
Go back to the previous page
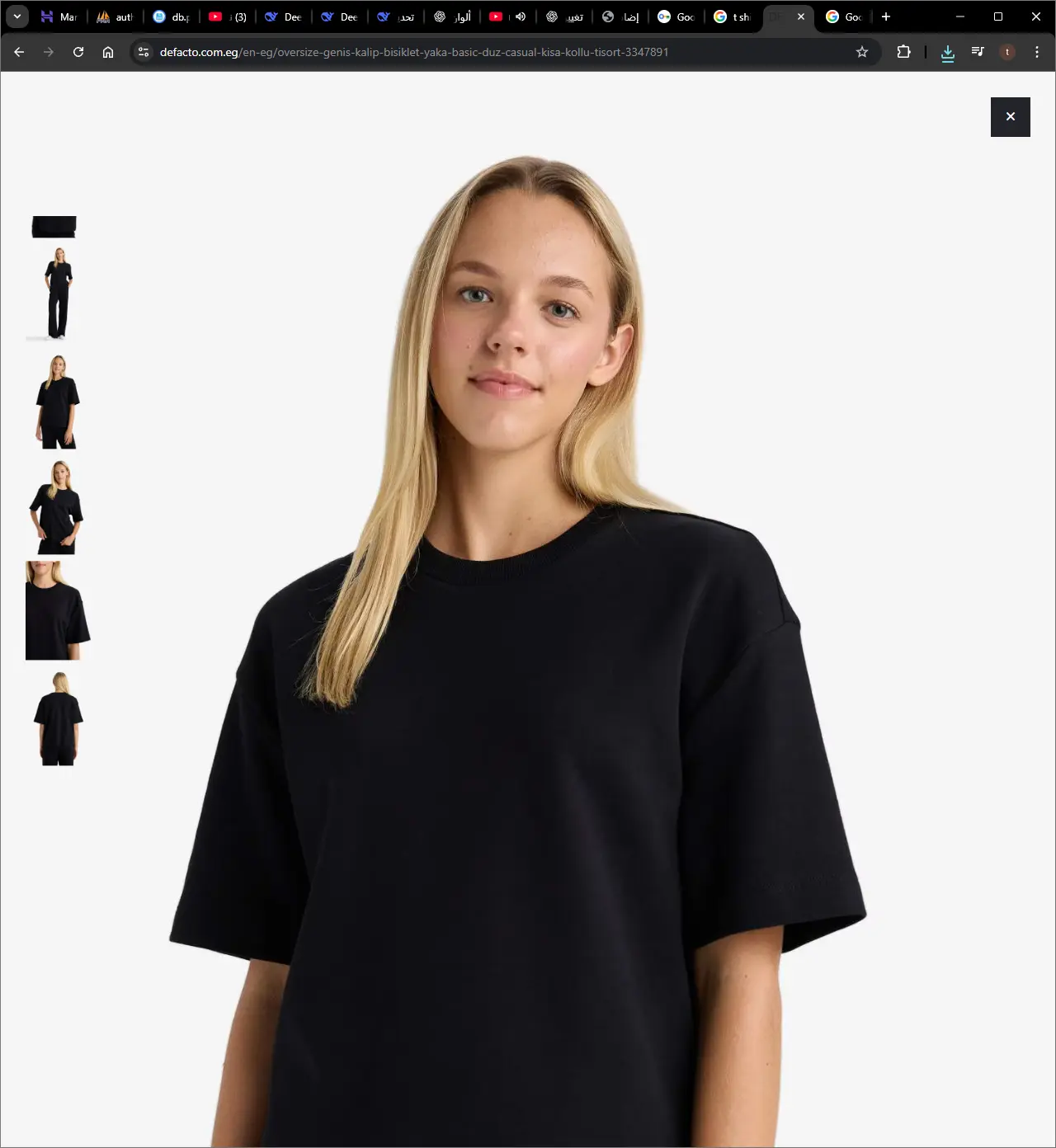[19, 52]
